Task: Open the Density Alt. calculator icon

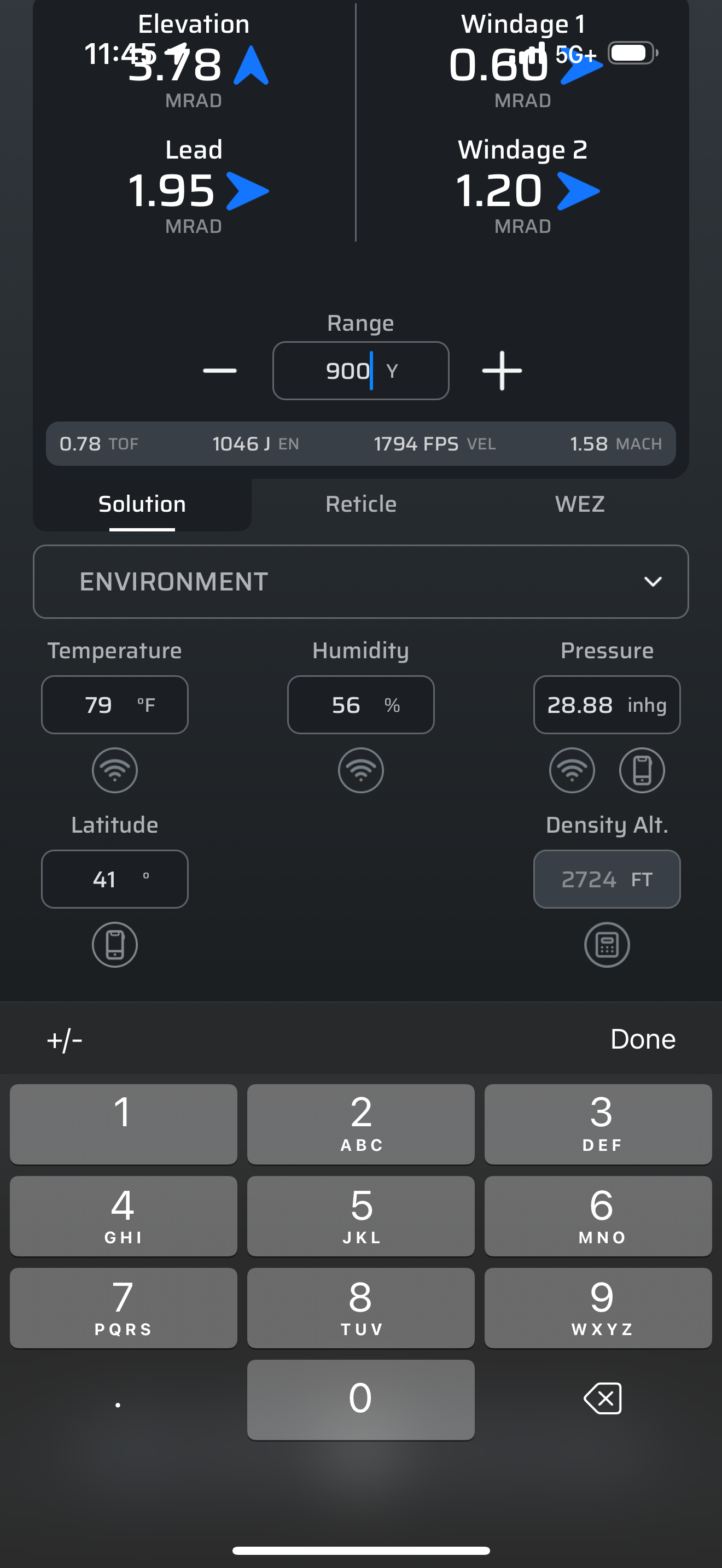Action: [607, 945]
